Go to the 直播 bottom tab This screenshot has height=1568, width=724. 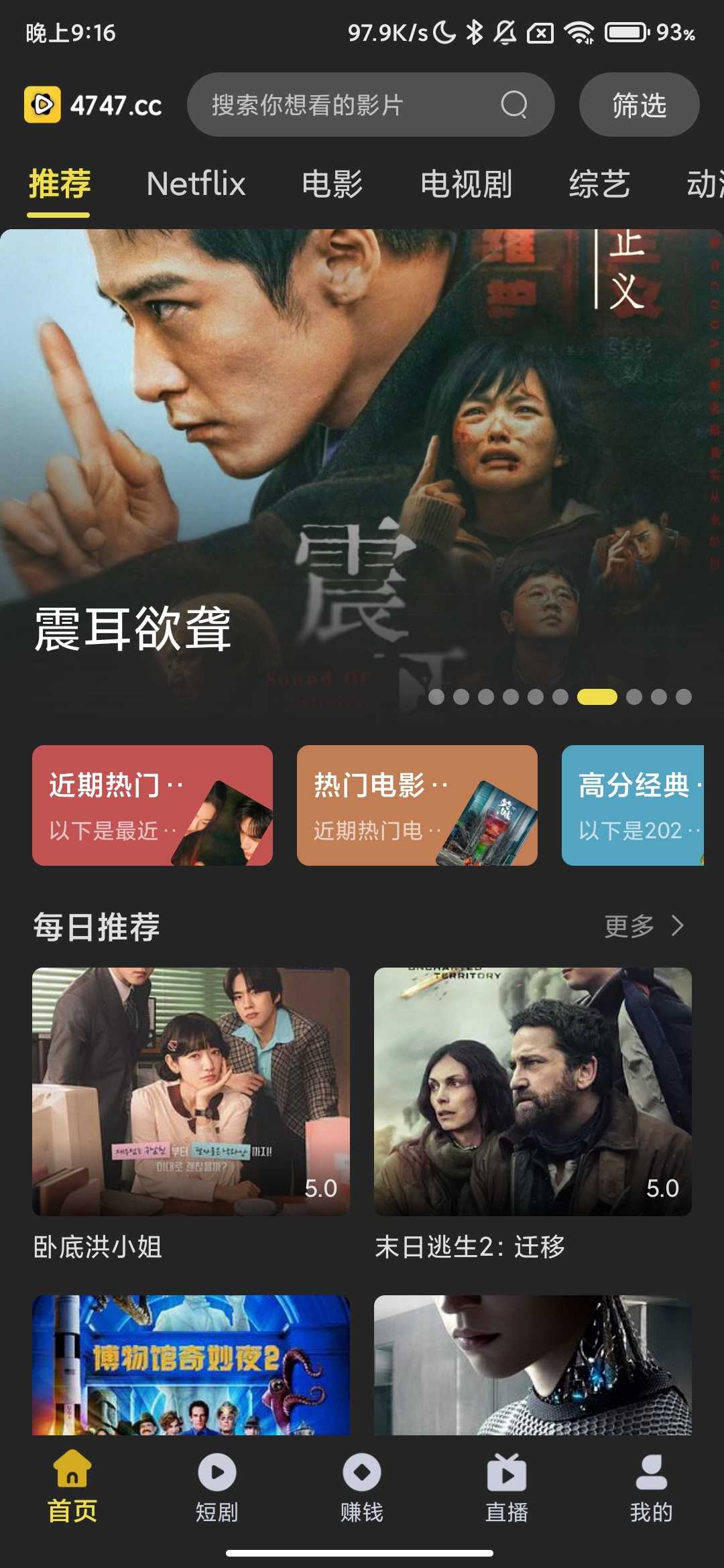(507, 1485)
